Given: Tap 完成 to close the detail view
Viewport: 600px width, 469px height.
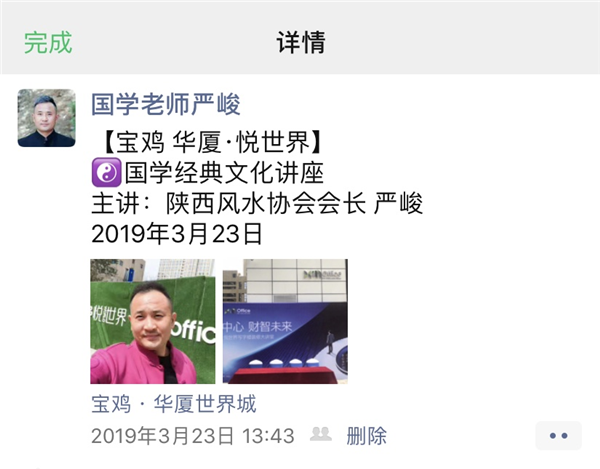Looking at the screenshot, I should (x=48, y=42).
